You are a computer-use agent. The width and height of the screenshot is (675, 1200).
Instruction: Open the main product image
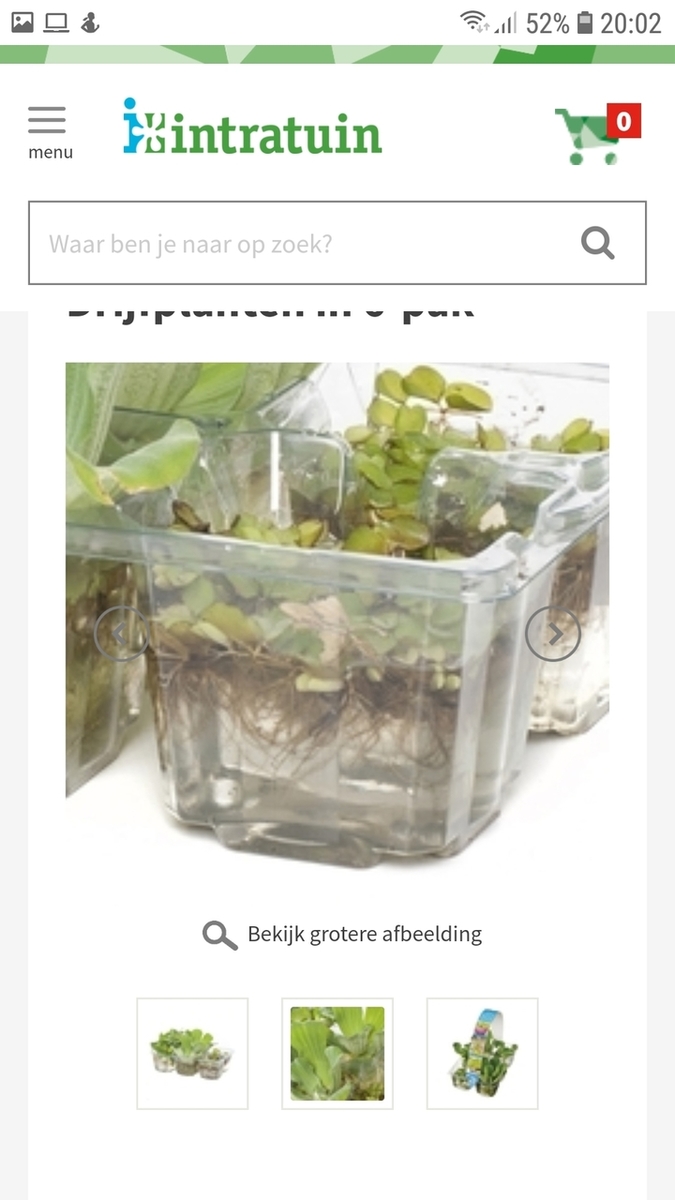(x=337, y=615)
